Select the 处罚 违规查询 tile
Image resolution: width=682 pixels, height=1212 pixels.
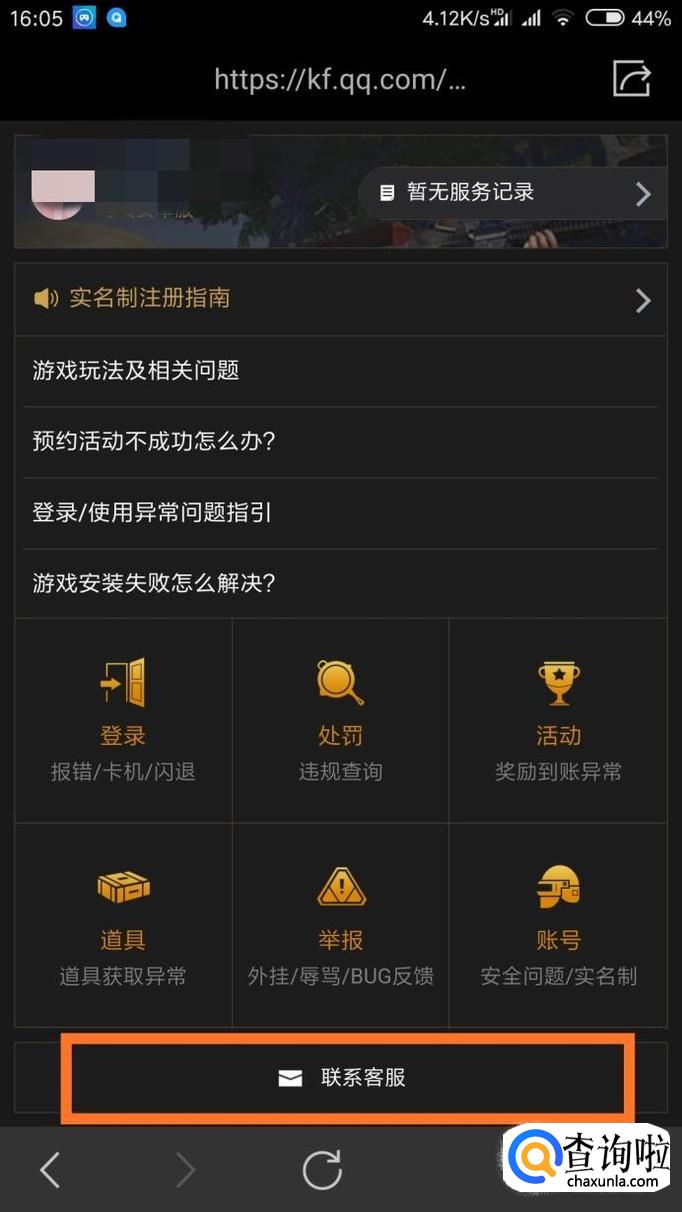pyautogui.click(x=340, y=719)
